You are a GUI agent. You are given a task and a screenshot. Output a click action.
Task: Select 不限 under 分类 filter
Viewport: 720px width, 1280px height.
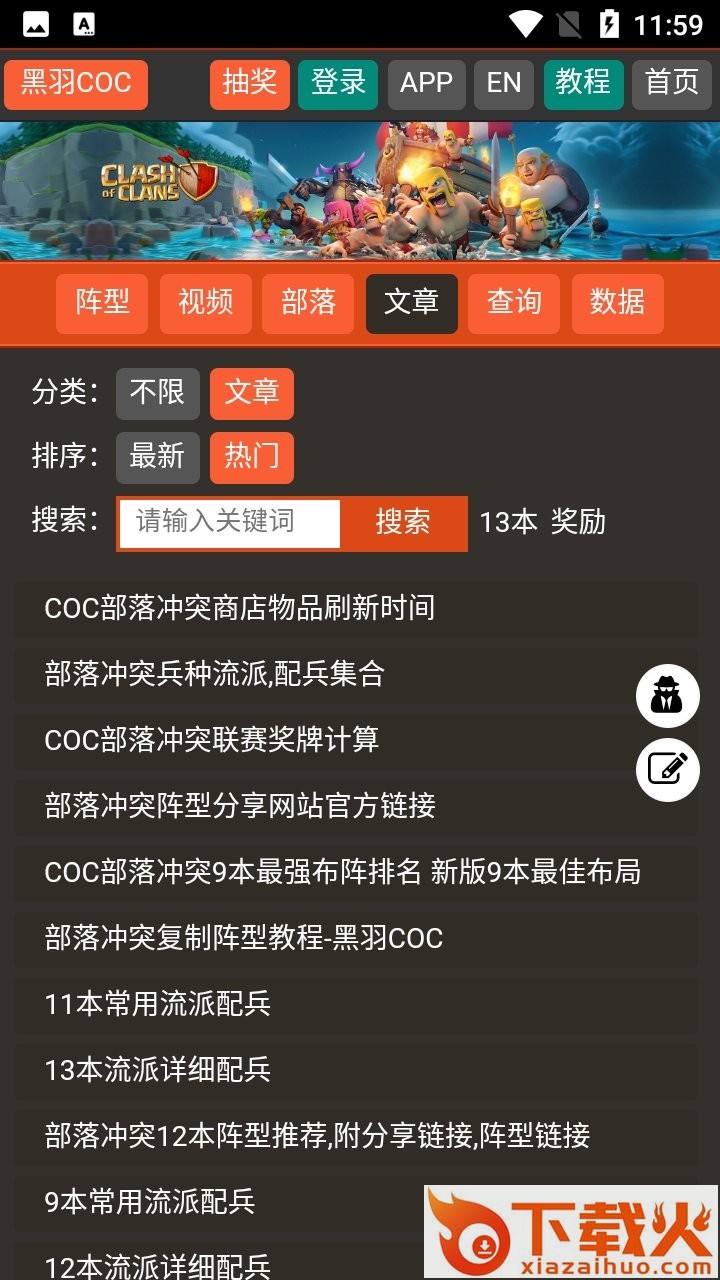tap(157, 393)
